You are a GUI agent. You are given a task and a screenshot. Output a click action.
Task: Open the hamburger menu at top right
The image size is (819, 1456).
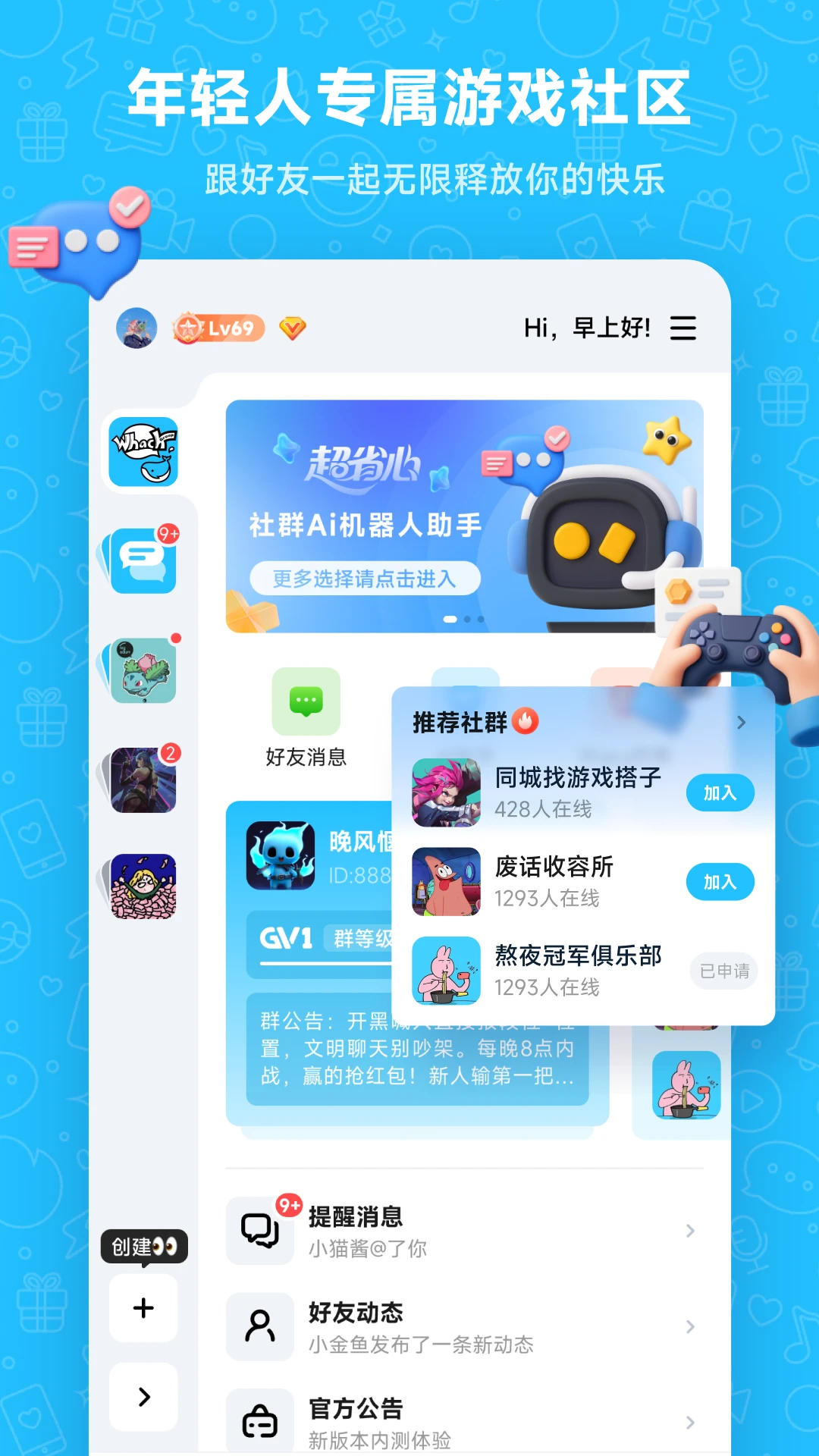tap(683, 328)
